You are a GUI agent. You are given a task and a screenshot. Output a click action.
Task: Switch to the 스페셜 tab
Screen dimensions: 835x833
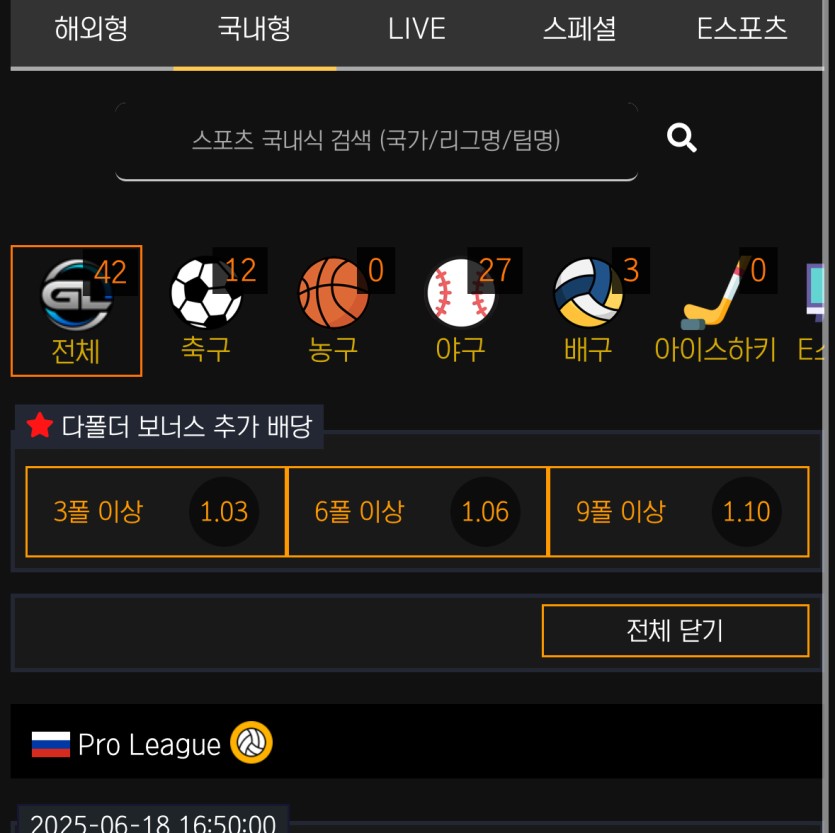click(x=579, y=30)
